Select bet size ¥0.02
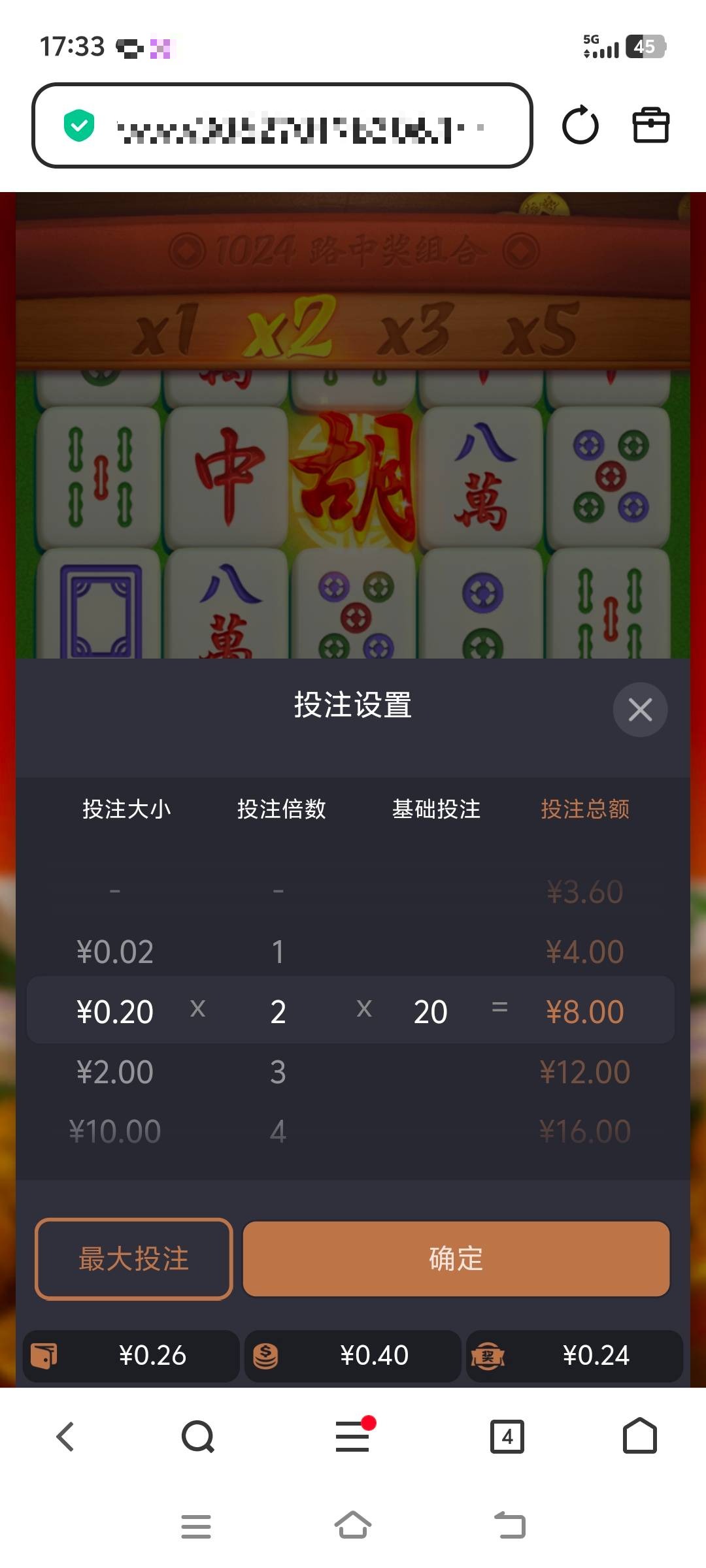 pyautogui.click(x=115, y=952)
